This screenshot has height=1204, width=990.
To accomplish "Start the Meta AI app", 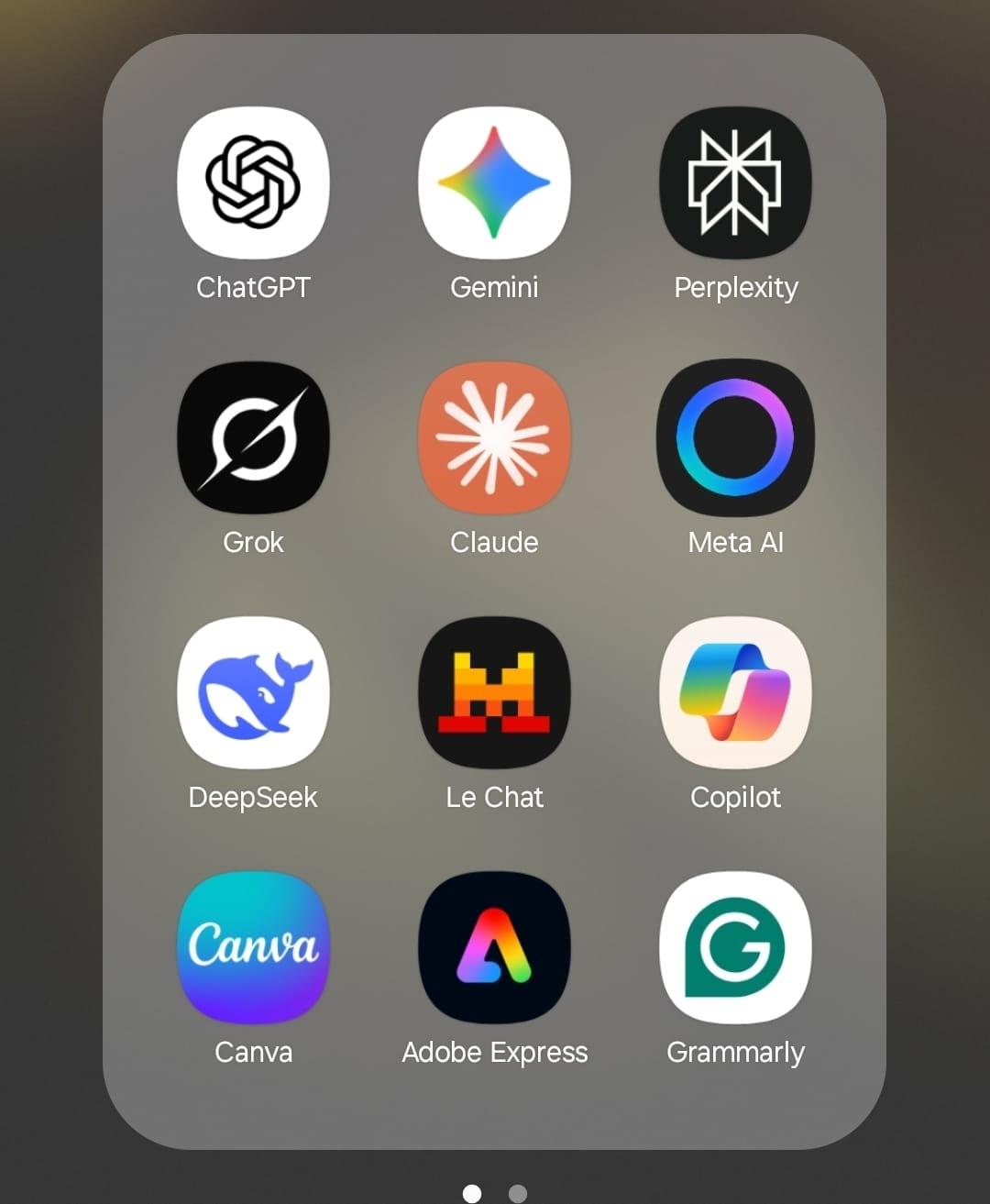I will click(735, 437).
